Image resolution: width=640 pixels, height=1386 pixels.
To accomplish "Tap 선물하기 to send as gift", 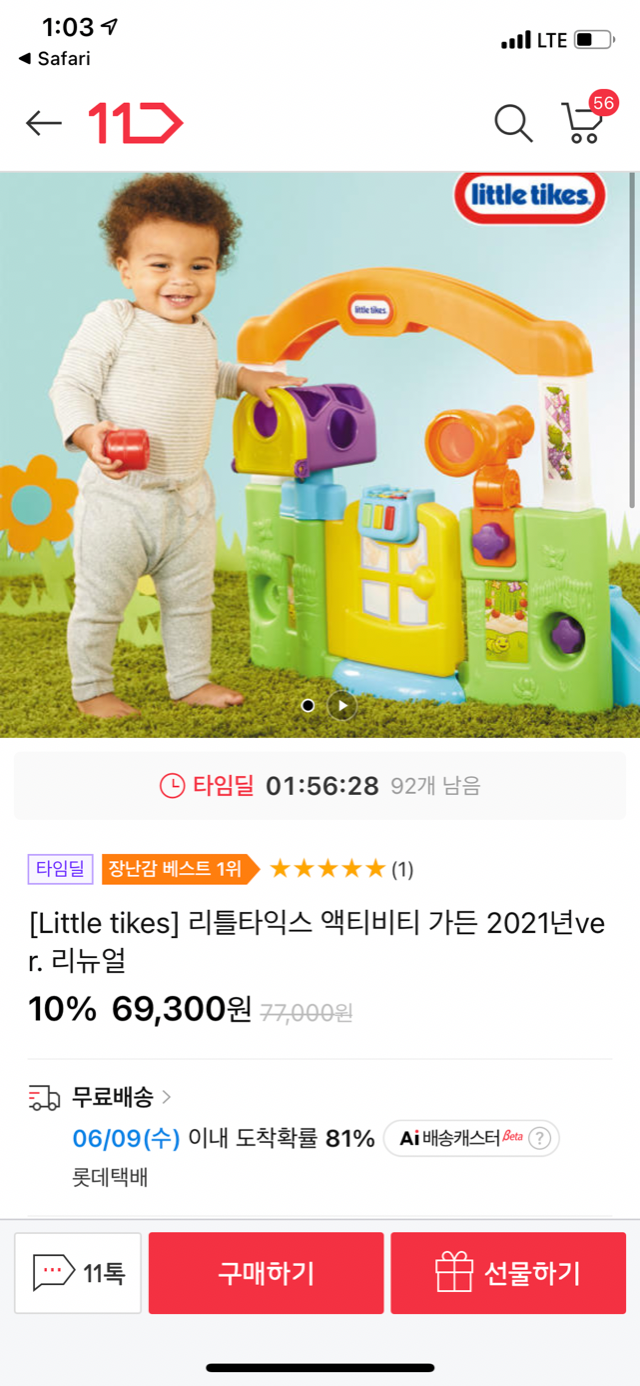I will pyautogui.click(x=508, y=1273).
